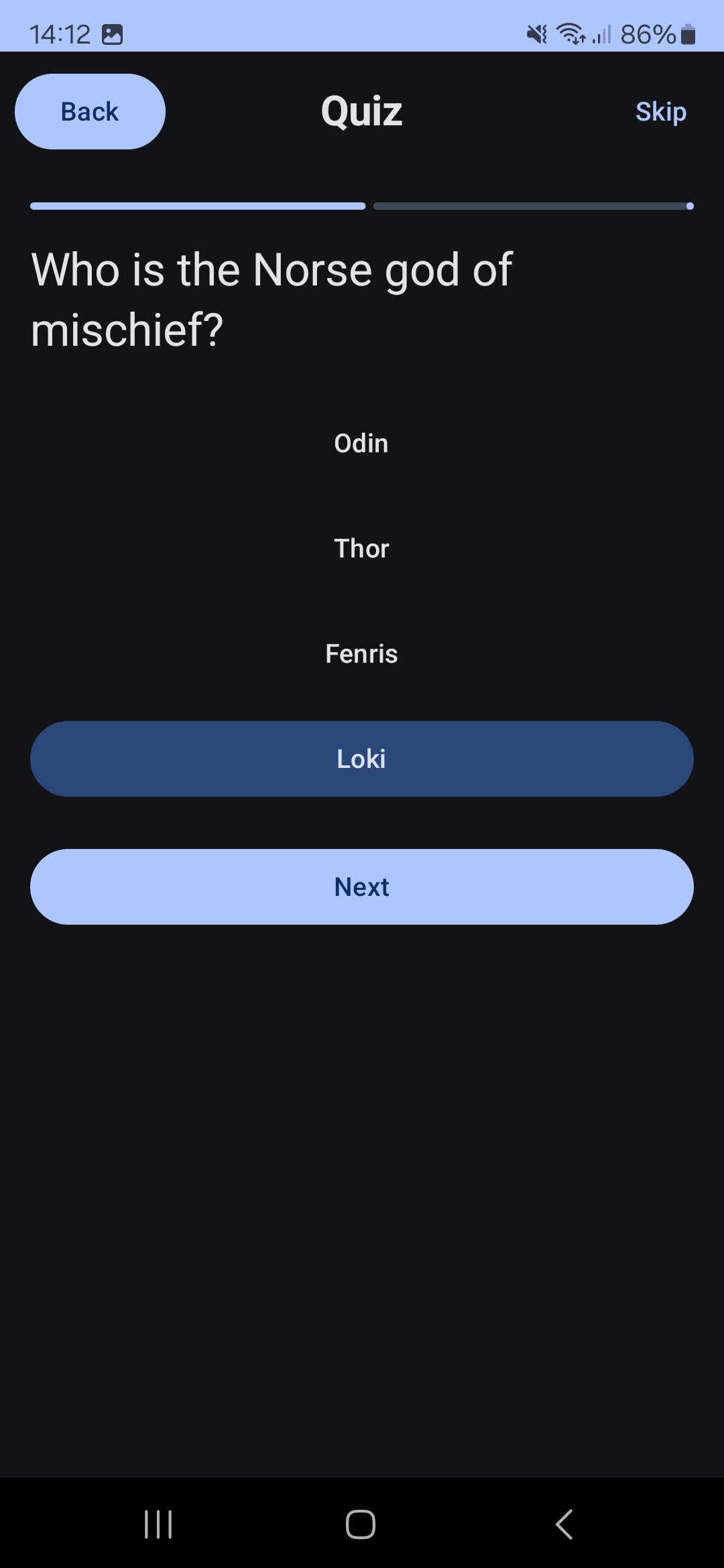Viewport: 724px width, 1568px height.
Task: Choose the Thor answer option
Action: 361,549
